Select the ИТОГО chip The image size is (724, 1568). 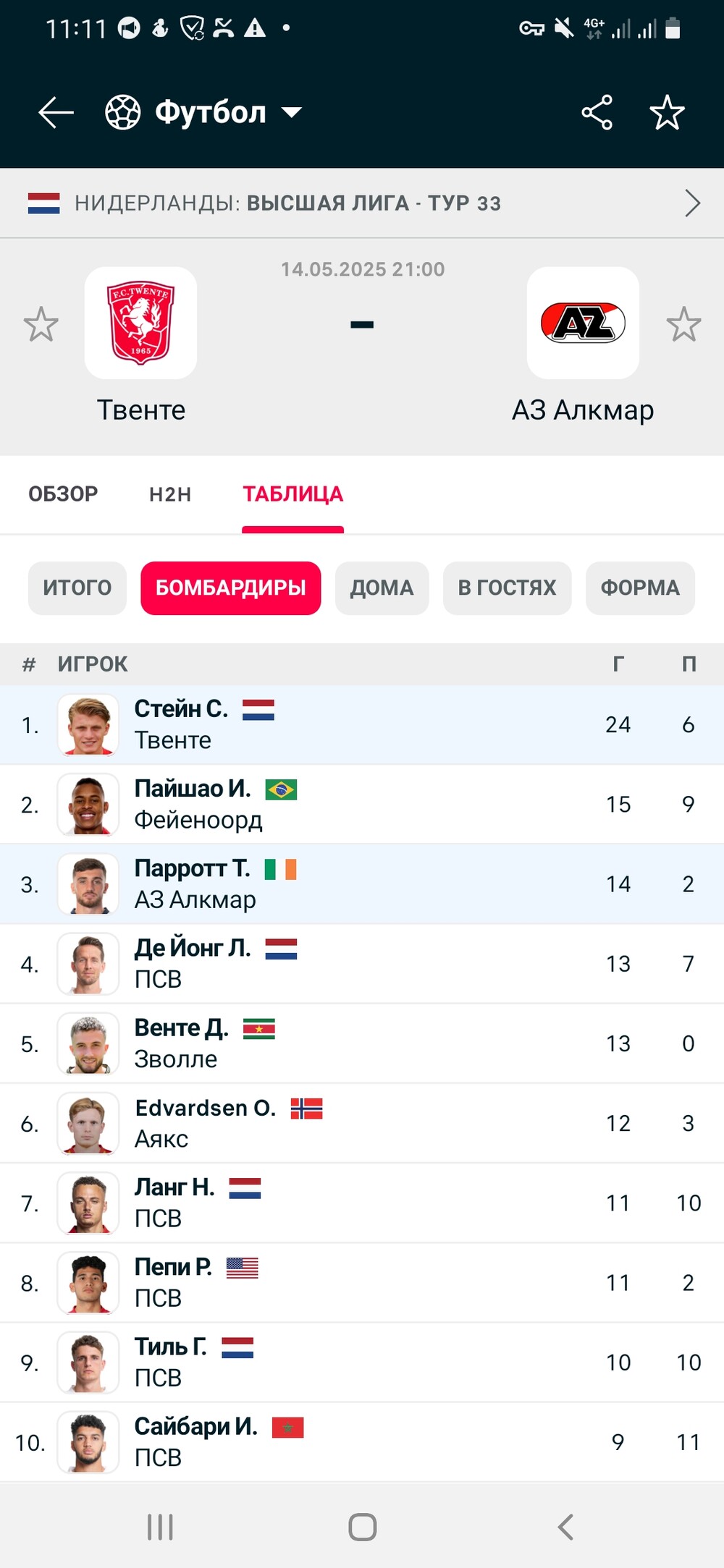tap(77, 588)
